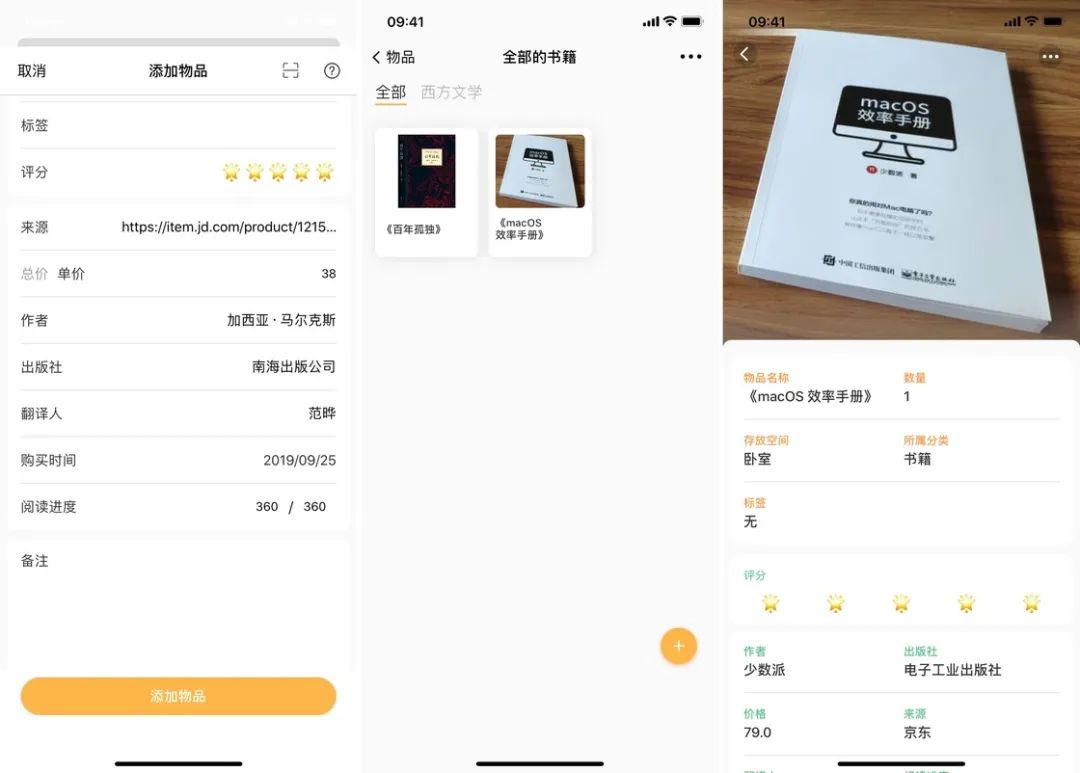Select the 全部 tab

391,92
